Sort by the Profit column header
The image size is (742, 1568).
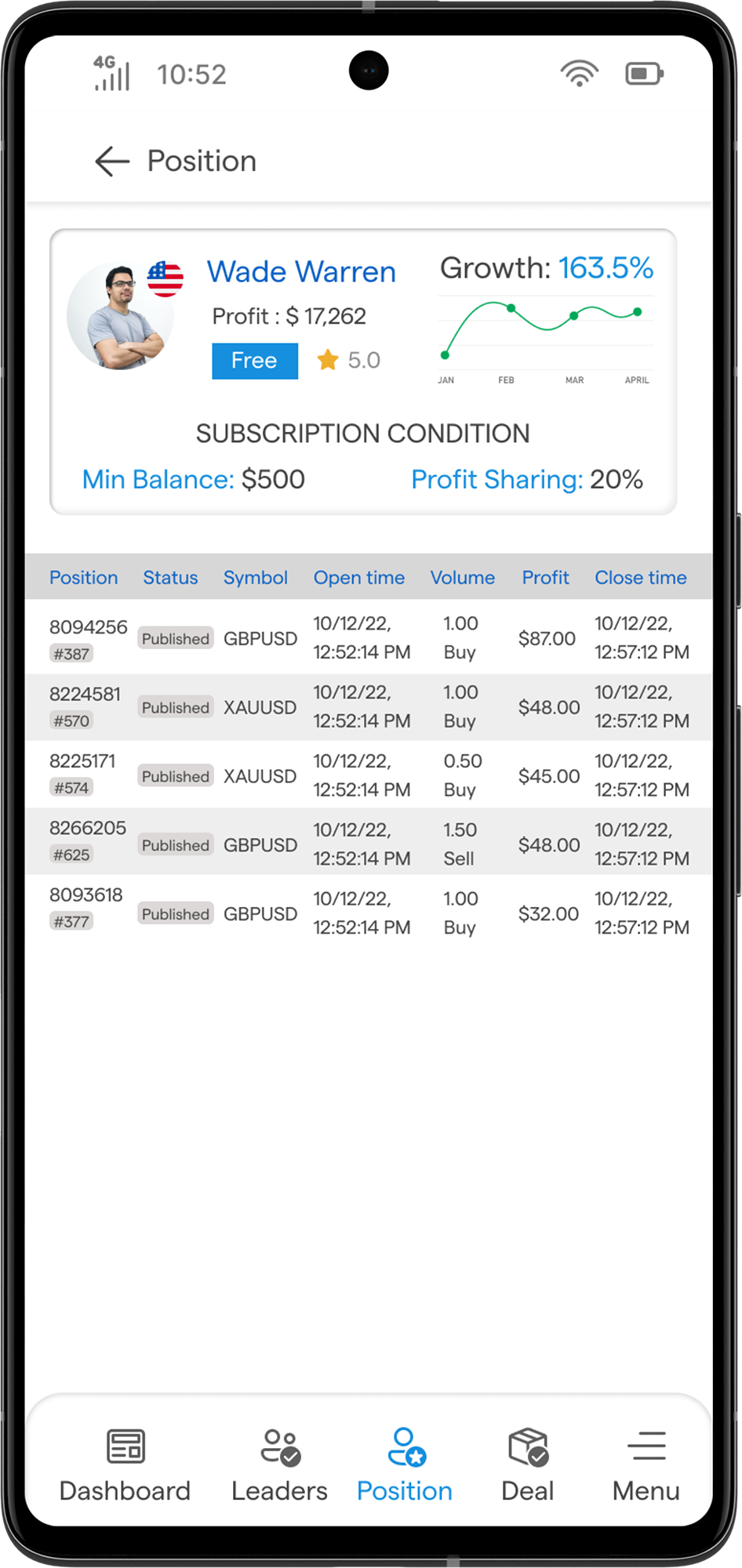(x=545, y=578)
